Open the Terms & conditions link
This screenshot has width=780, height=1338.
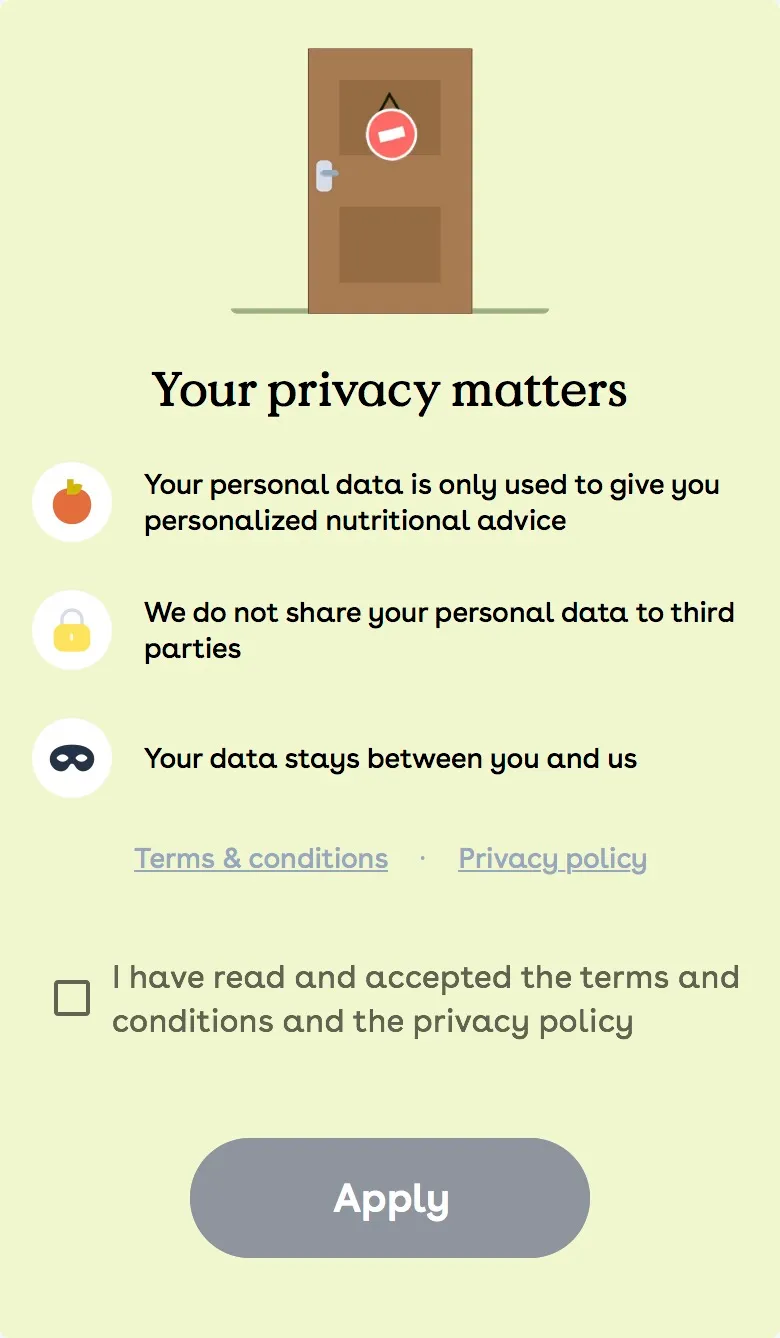261,859
